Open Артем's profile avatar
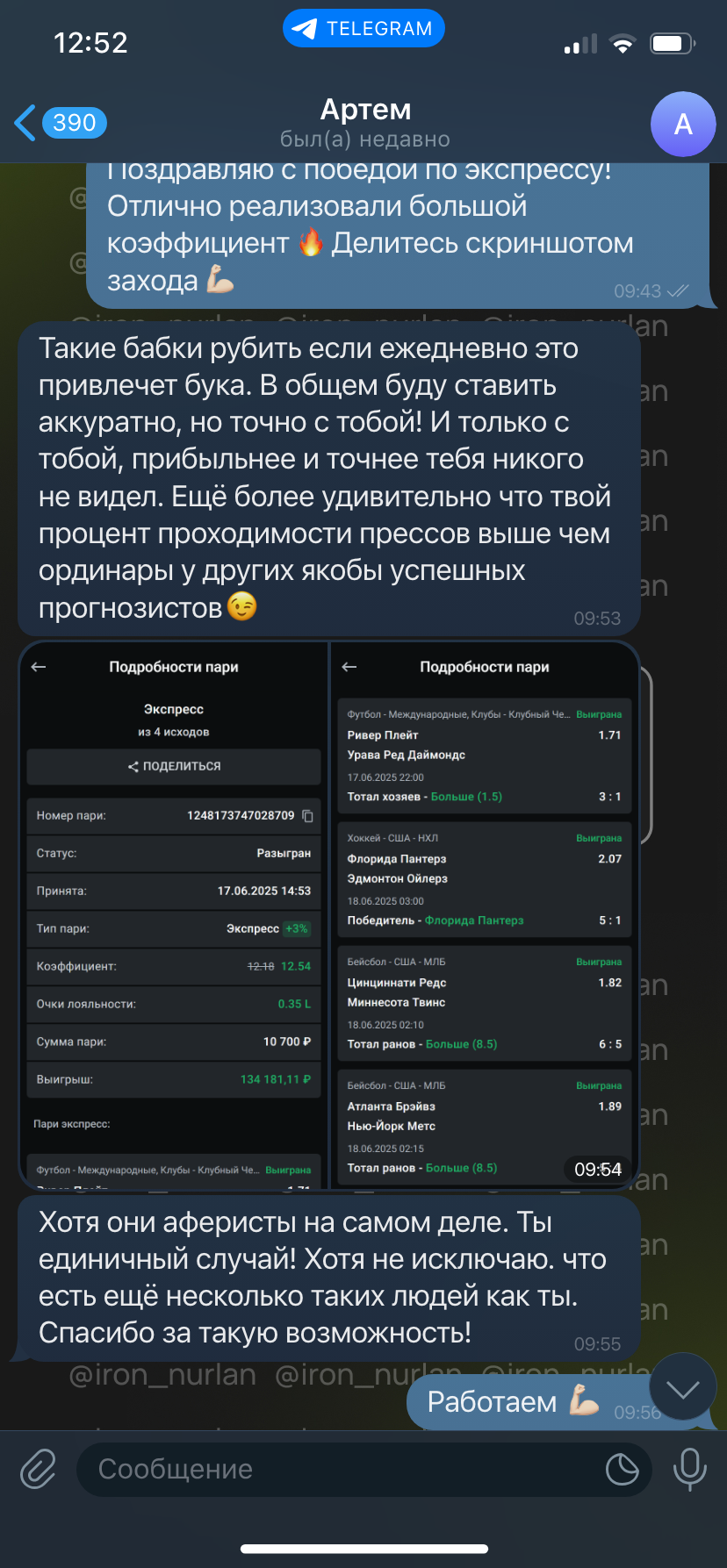 pyautogui.click(x=683, y=124)
